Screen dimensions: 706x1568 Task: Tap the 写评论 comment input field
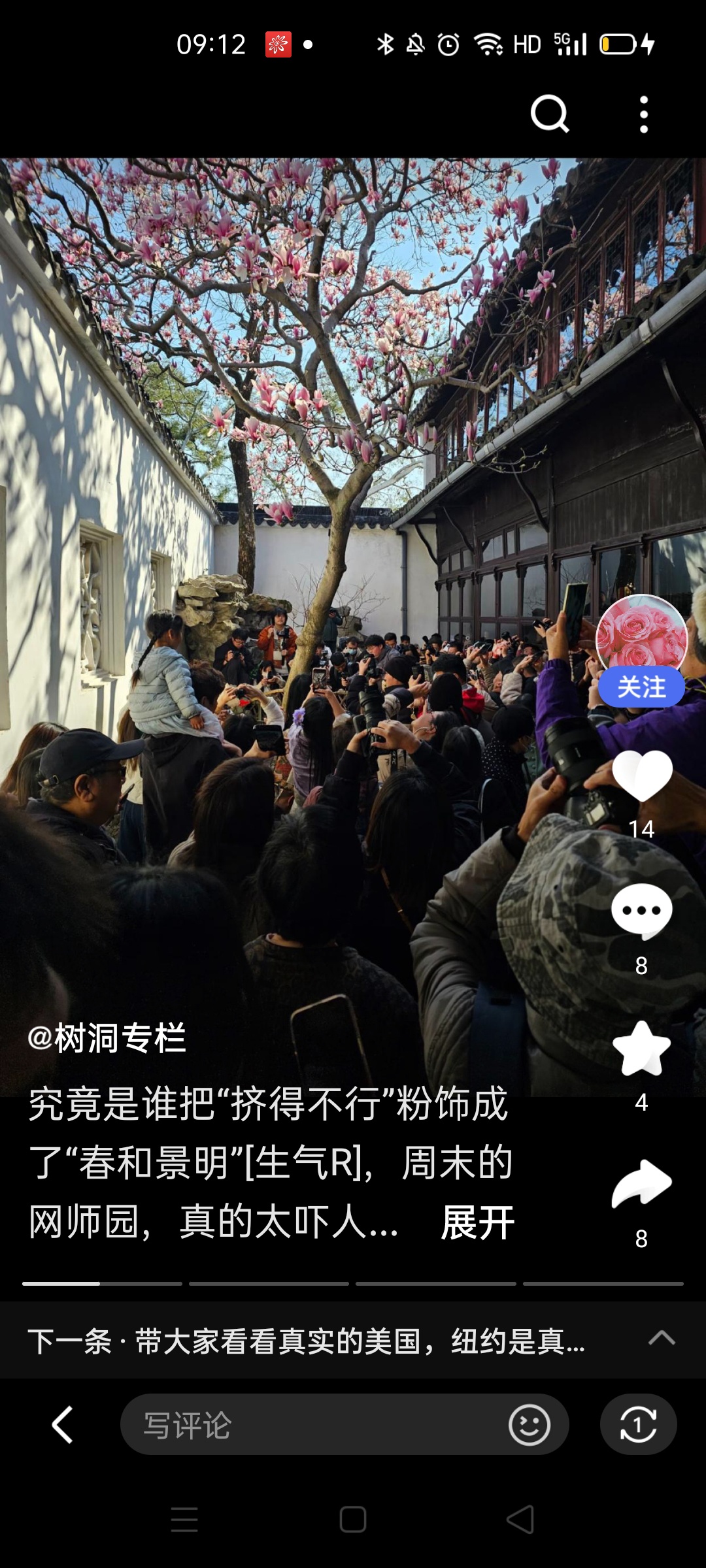314,1425
